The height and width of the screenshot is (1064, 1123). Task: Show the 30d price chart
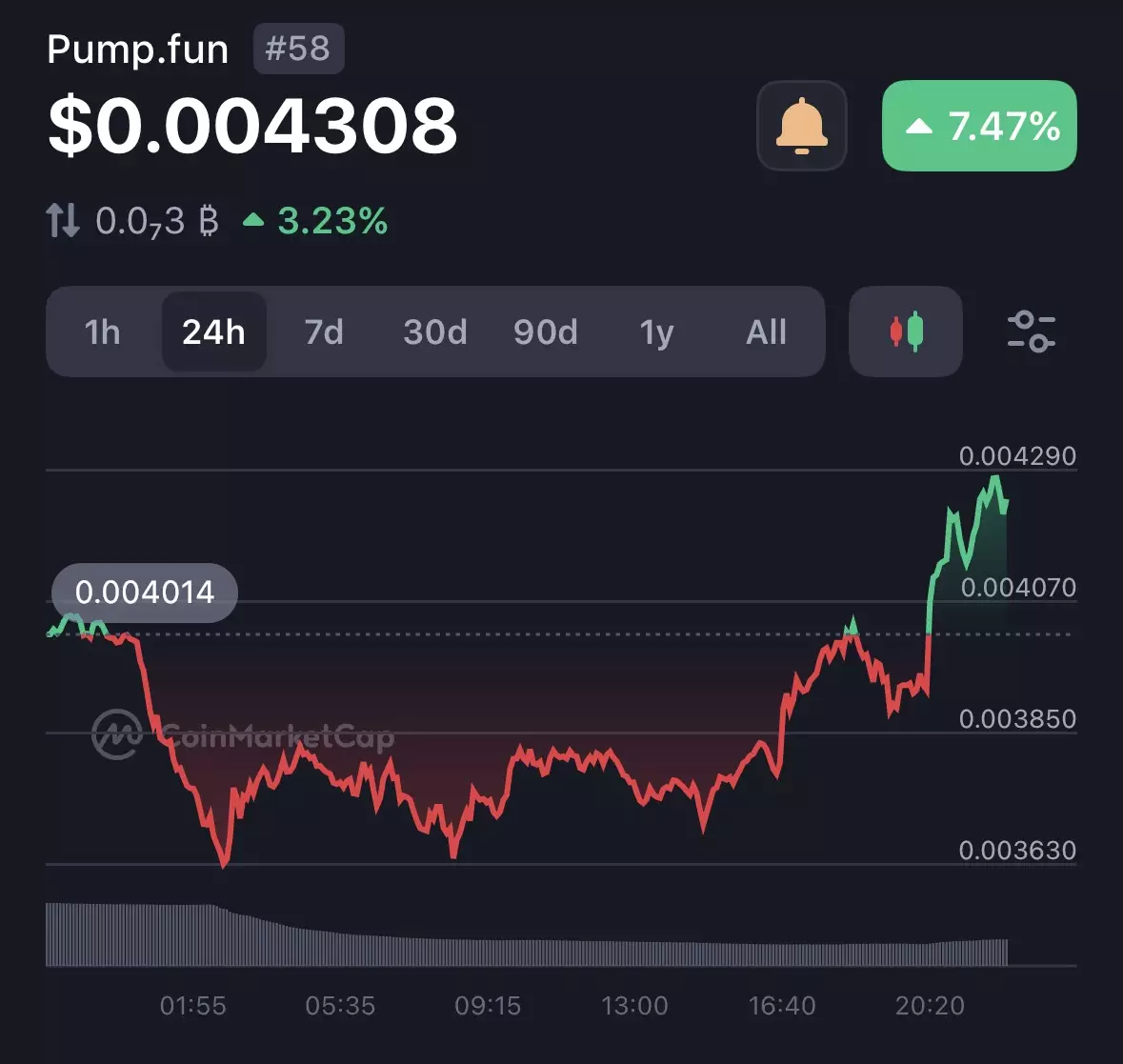[x=434, y=331]
